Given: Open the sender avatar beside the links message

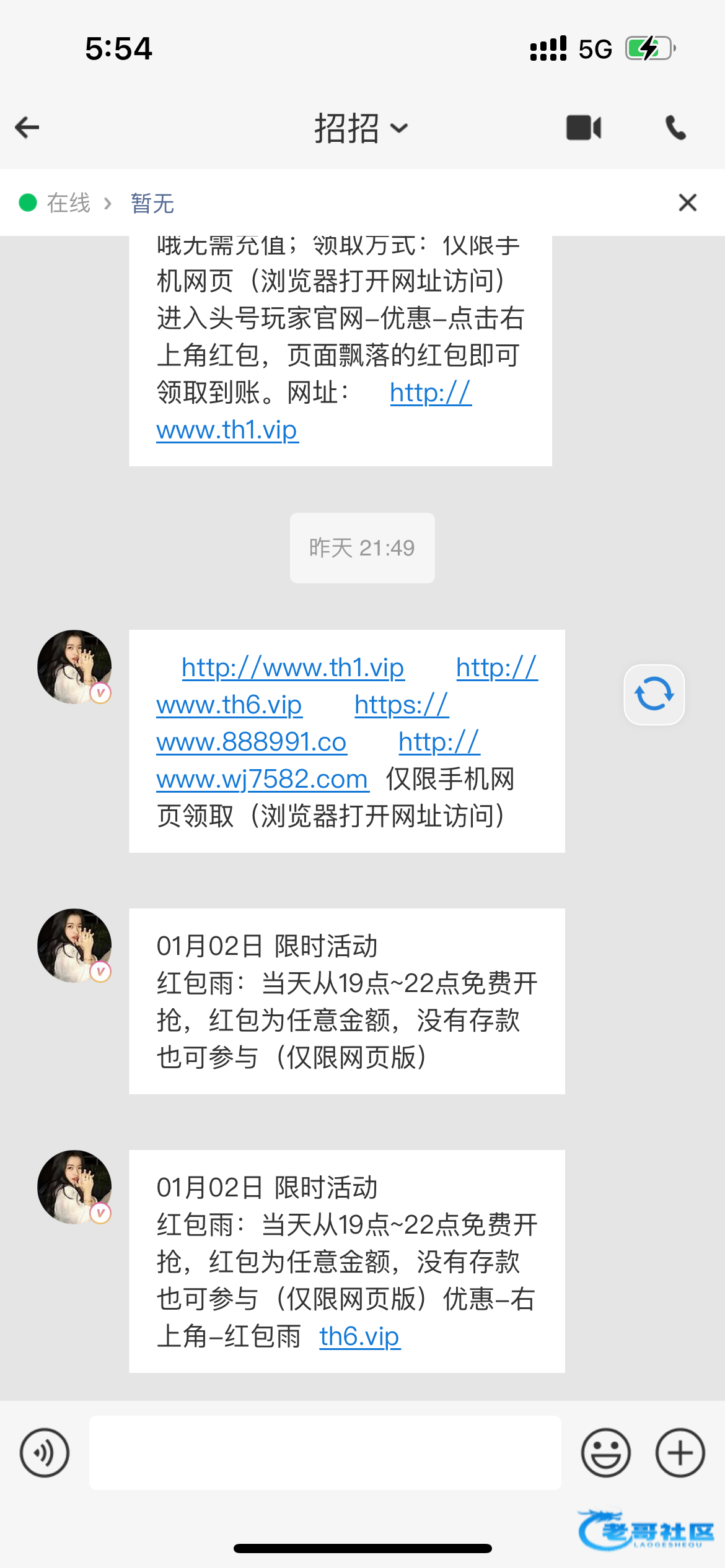Looking at the screenshot, I should [74, 667].
